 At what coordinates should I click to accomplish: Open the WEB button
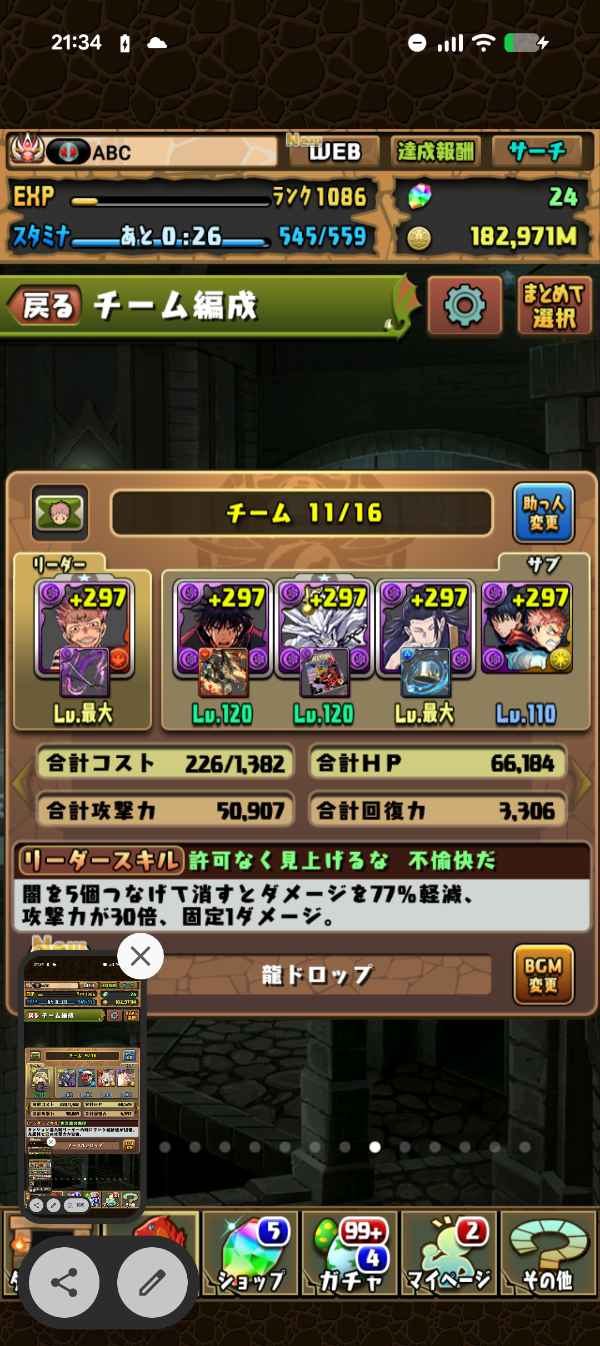333,152
